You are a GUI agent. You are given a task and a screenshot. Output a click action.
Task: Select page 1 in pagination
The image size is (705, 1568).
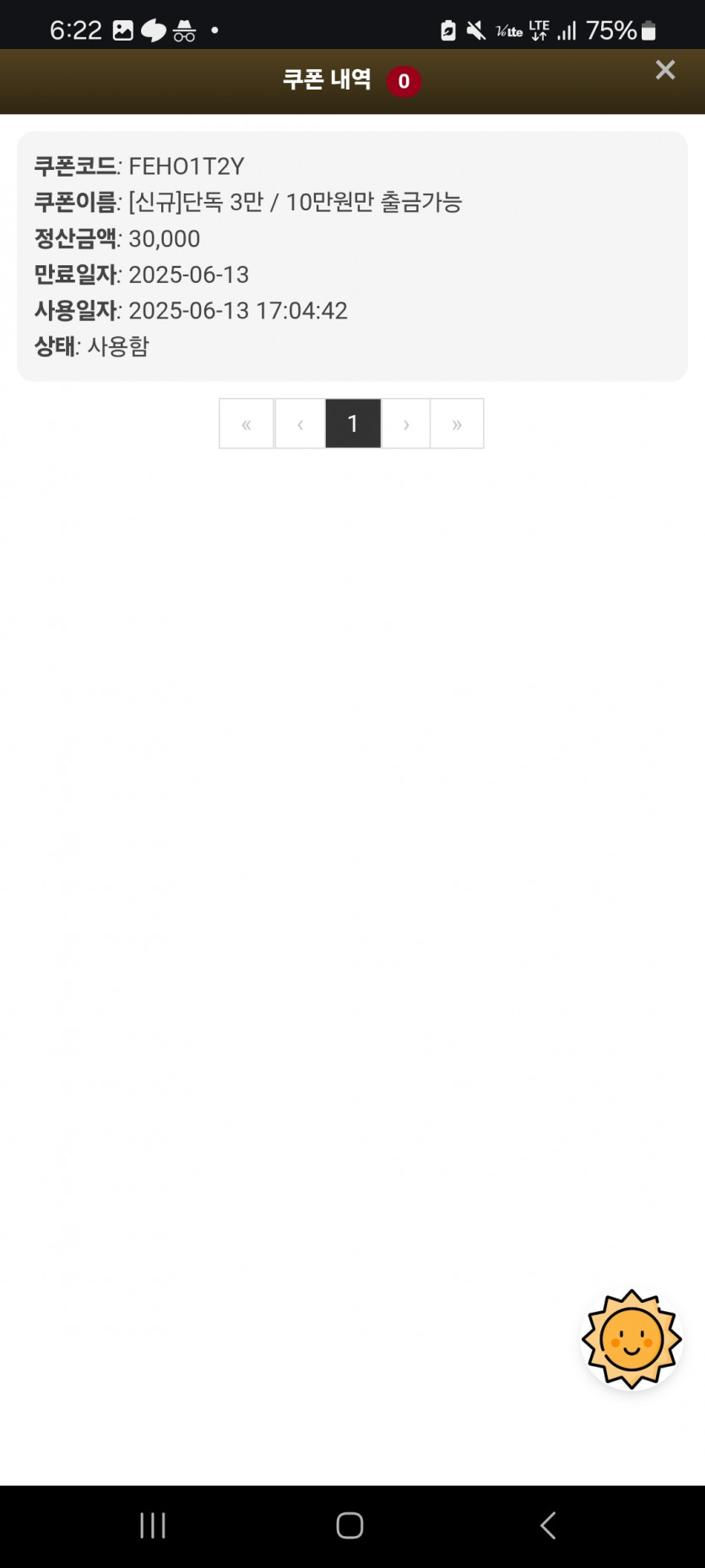[353, 423]
